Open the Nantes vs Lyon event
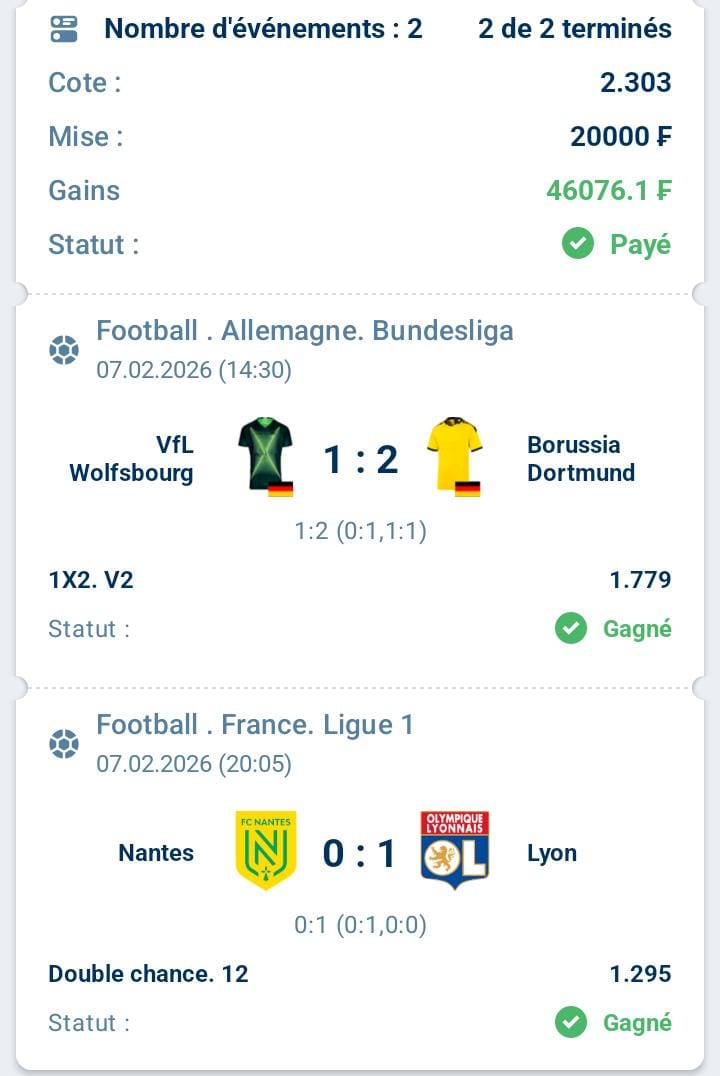This screenshot has height=1076, width=720. tap(360, 854)
